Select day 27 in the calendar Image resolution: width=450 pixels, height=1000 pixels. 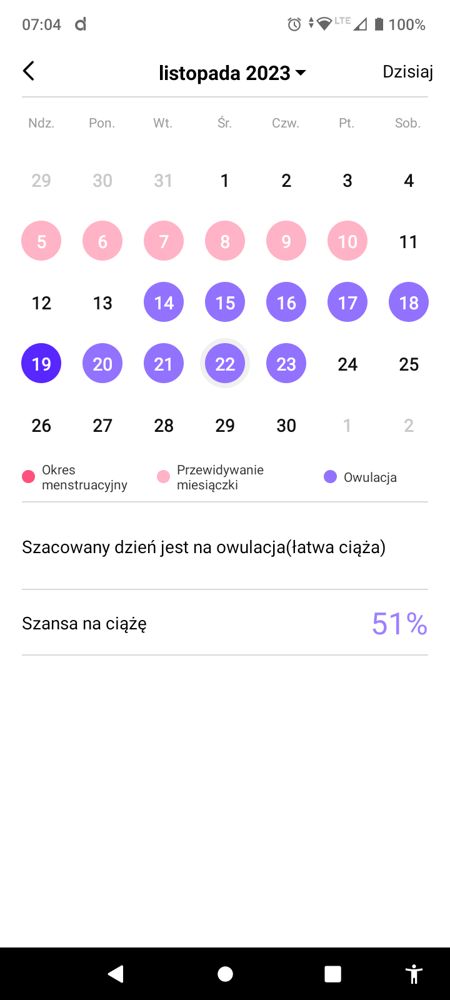(x=103, y=425)
